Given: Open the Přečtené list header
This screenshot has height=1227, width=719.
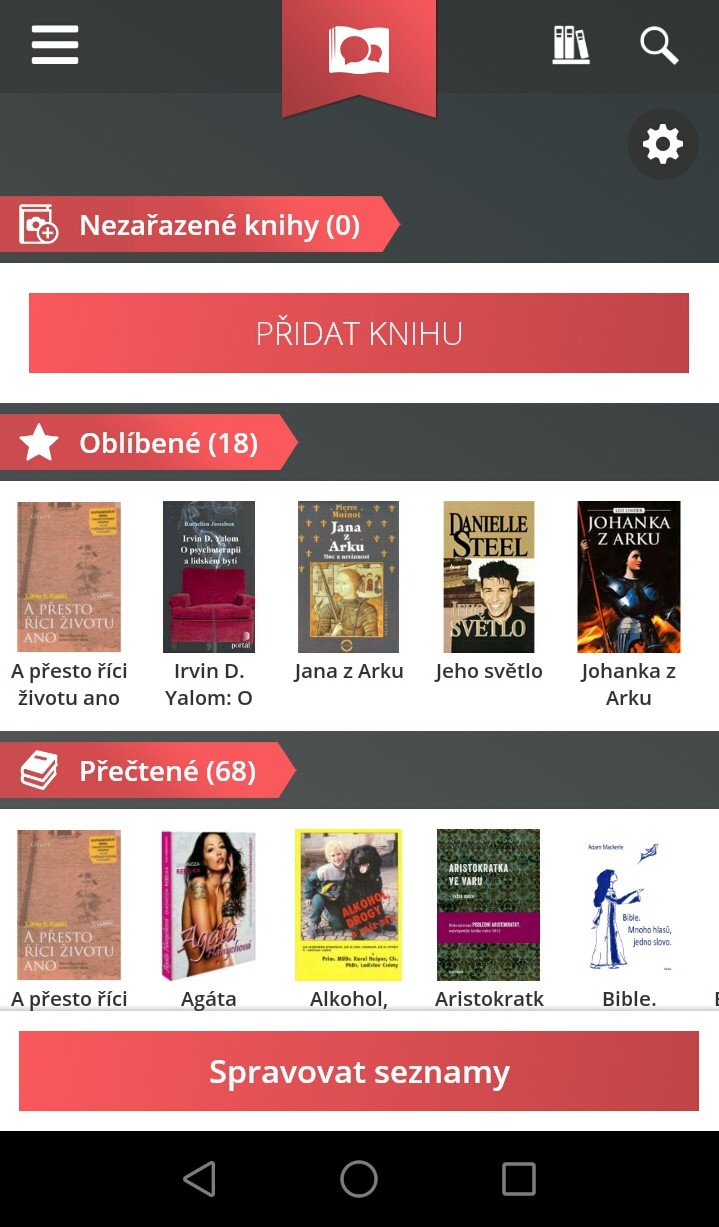Looking at the screenshot, I should pyautogui.click(x=148, y=771).
